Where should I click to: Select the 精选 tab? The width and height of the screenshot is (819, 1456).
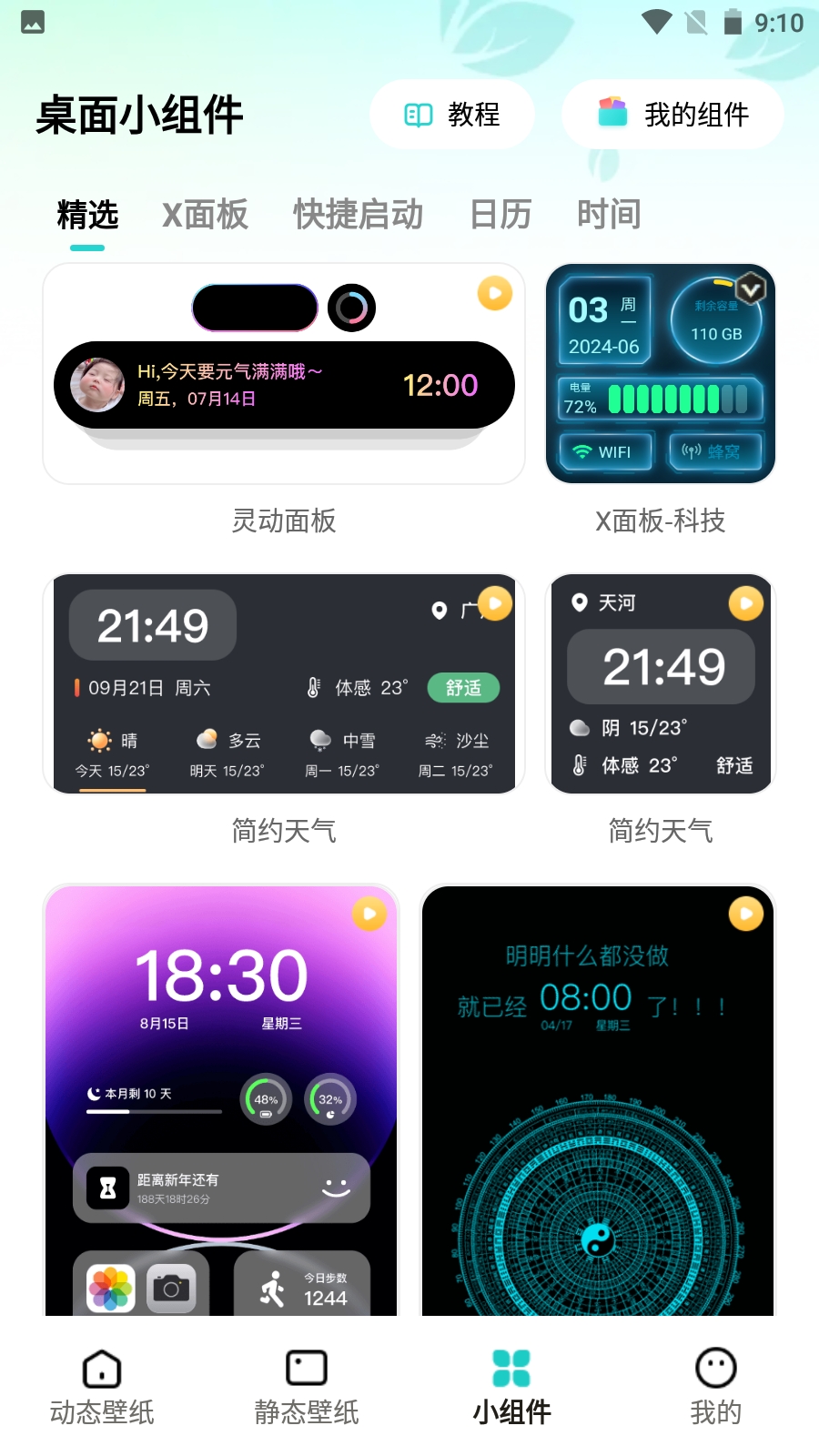point(87,216)
